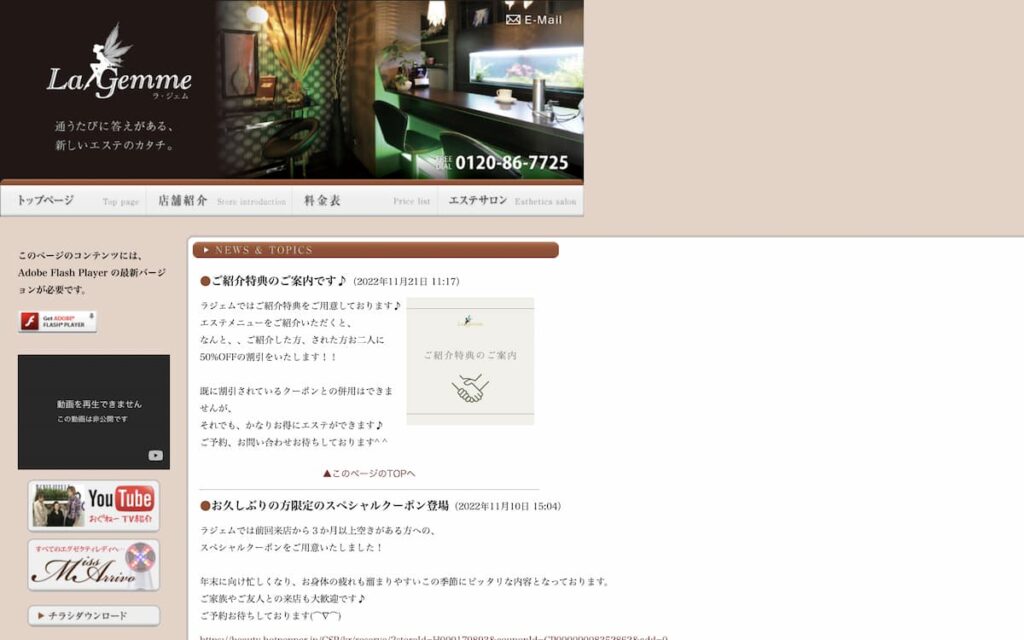Open the hotpepper beauty coupon URL

coord(433,637)
